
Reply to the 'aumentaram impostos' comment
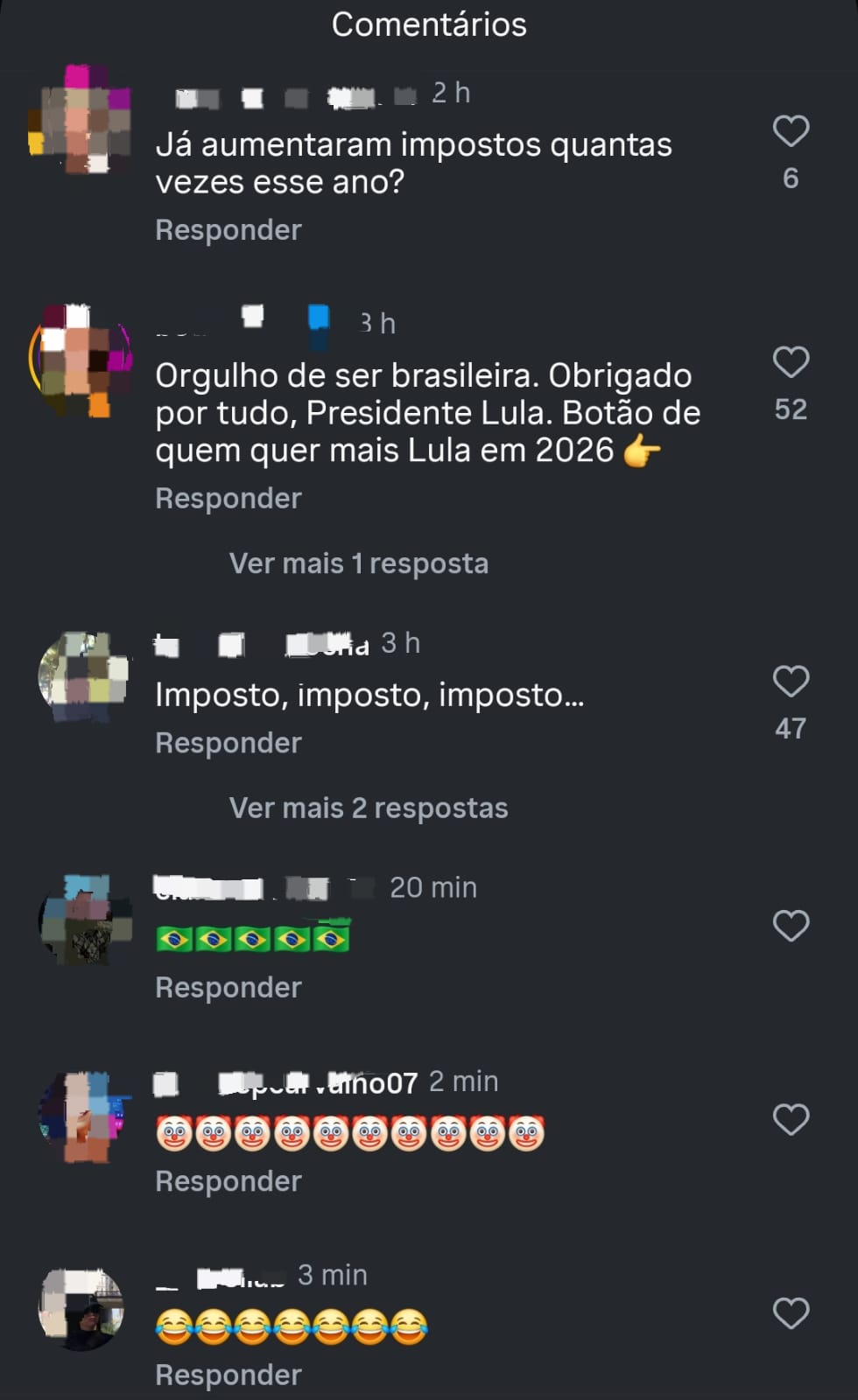pyautogui.click(x=228, y=230)
